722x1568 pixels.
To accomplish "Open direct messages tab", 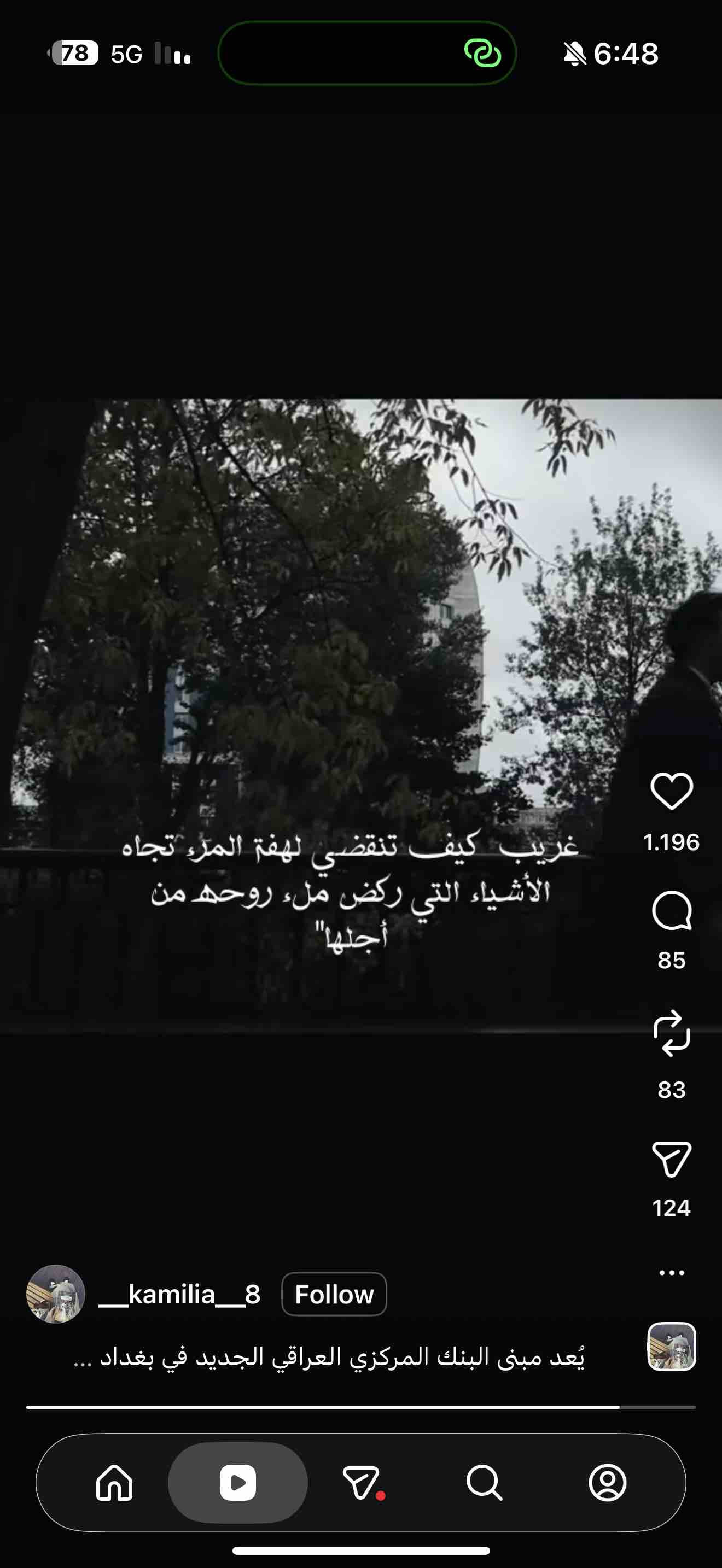I will point(362,1483).
